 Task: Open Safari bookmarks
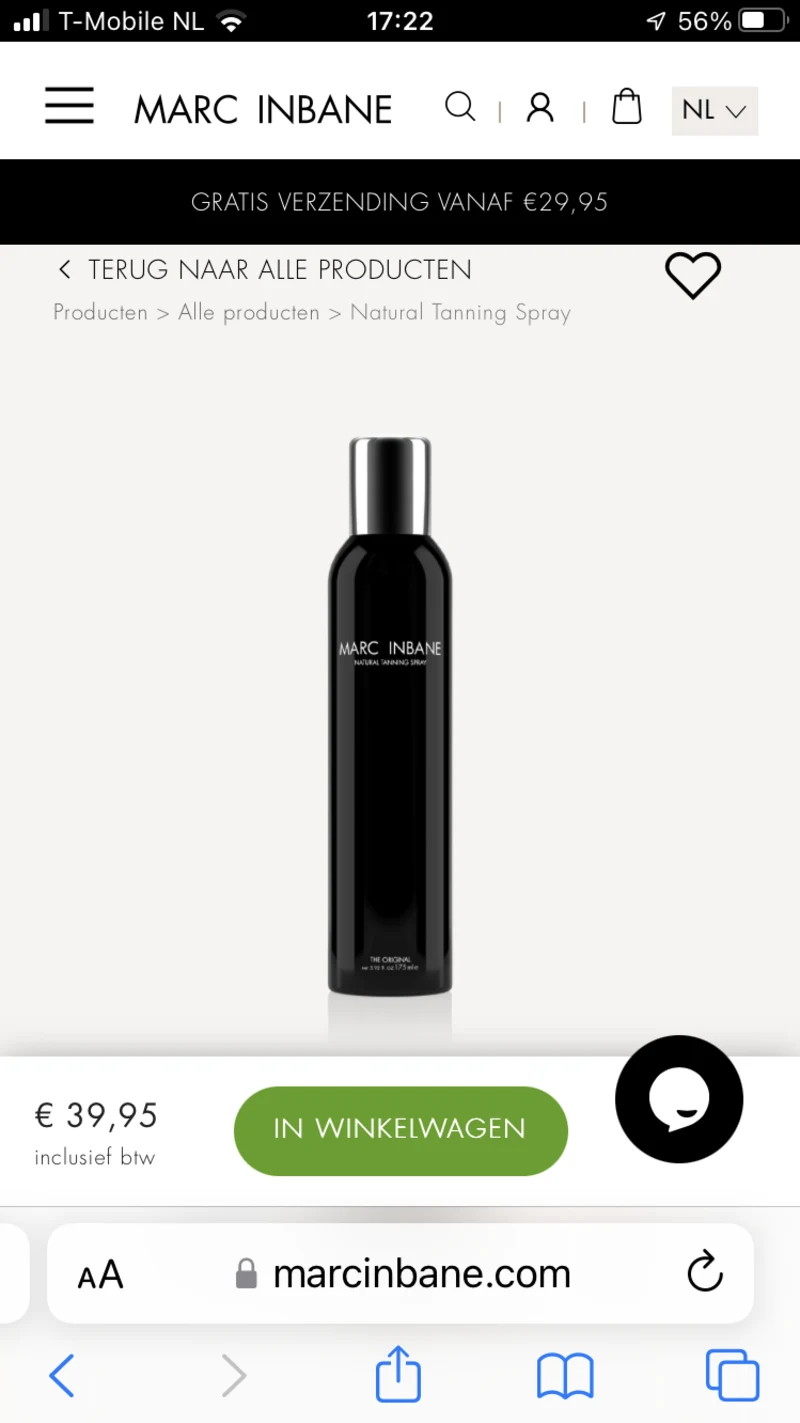point(565,1376)
